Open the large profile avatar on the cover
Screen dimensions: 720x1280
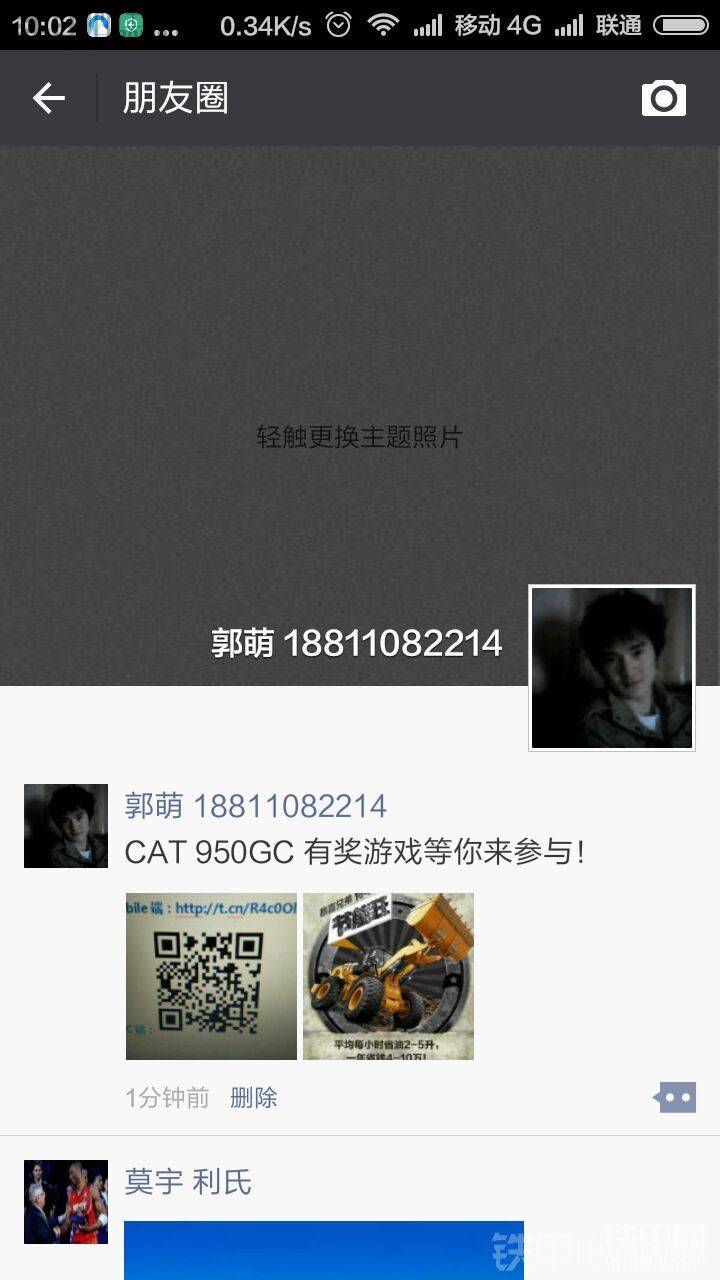[x=611, y=668]
